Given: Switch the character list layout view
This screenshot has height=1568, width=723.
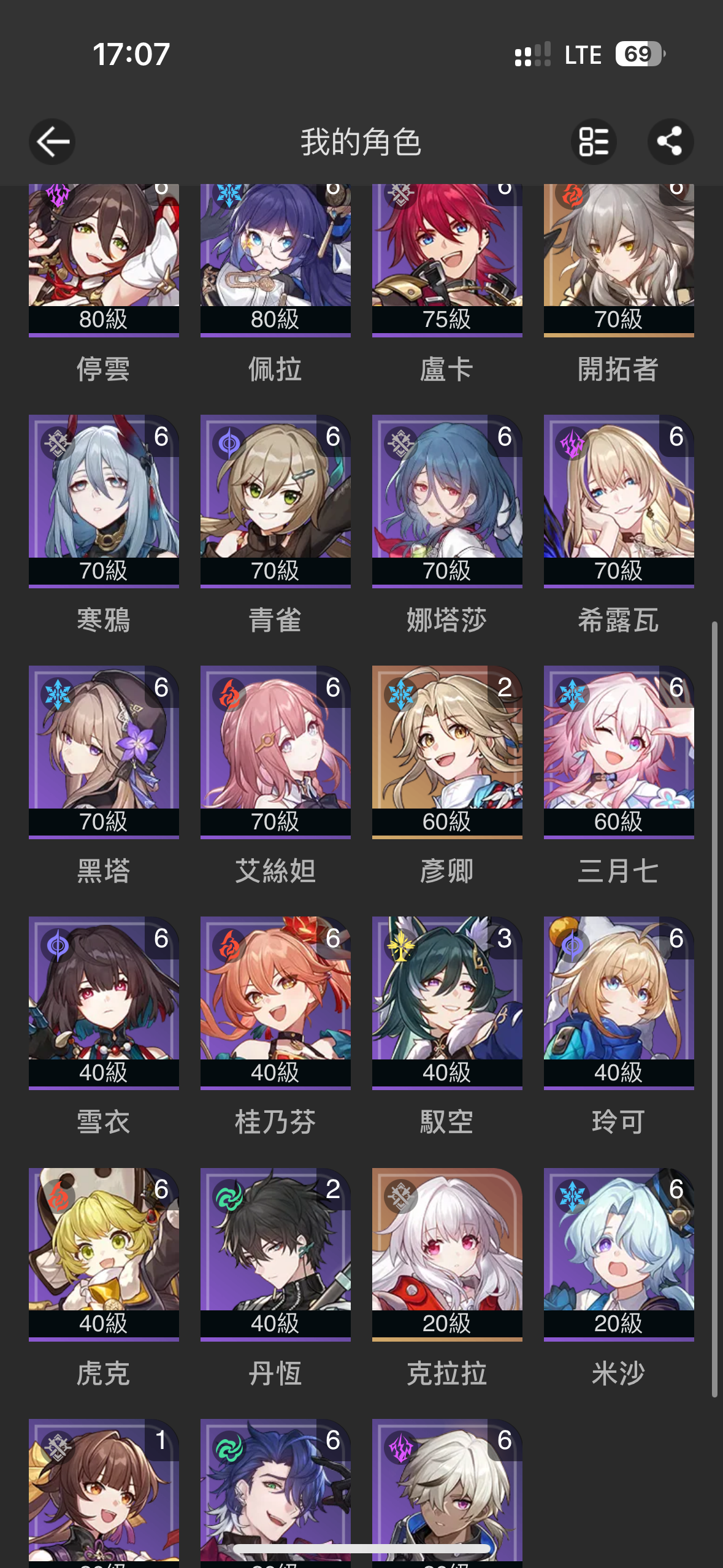Looking at the screenshot, I should (594, 142).
